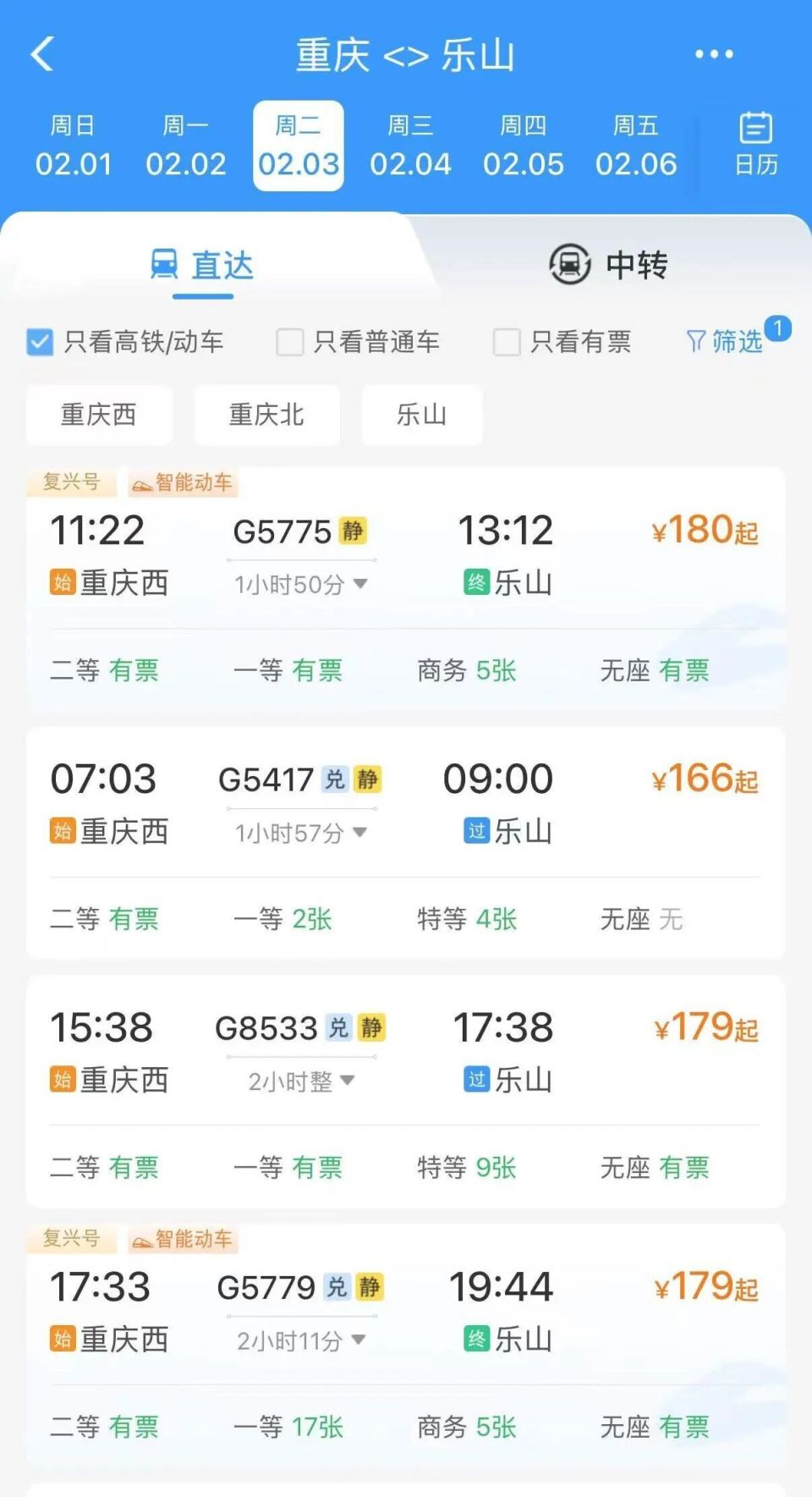Expand the 2小时整 dropdown under G8533
This screenshot has height=1497, width=812.
347,1081
